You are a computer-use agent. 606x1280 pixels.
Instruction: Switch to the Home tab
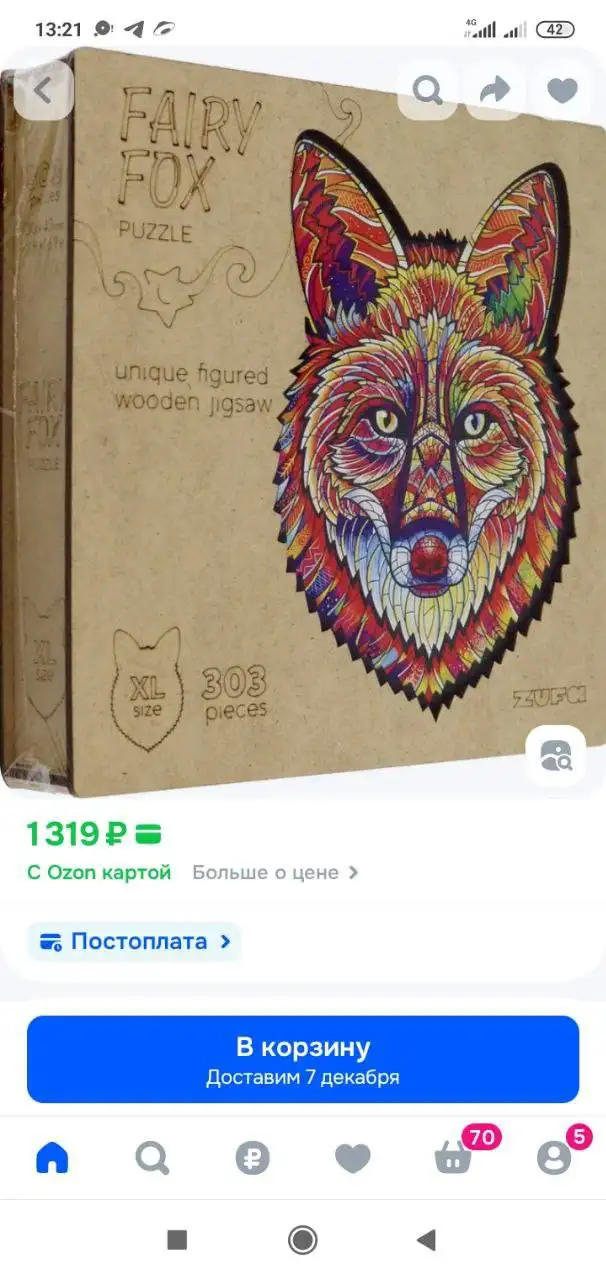[52, 1158]
